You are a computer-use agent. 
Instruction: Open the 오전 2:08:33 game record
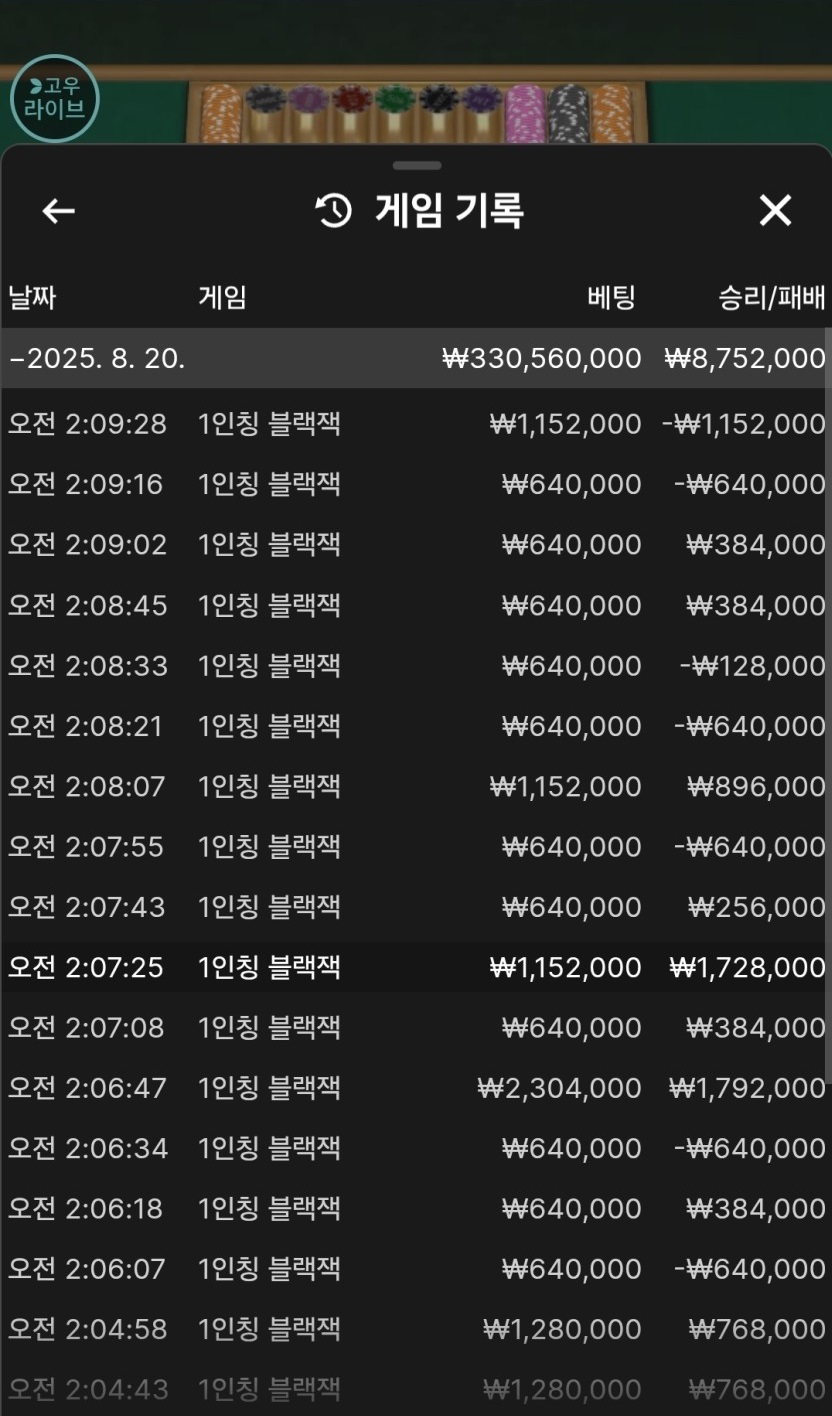point(415,666)
